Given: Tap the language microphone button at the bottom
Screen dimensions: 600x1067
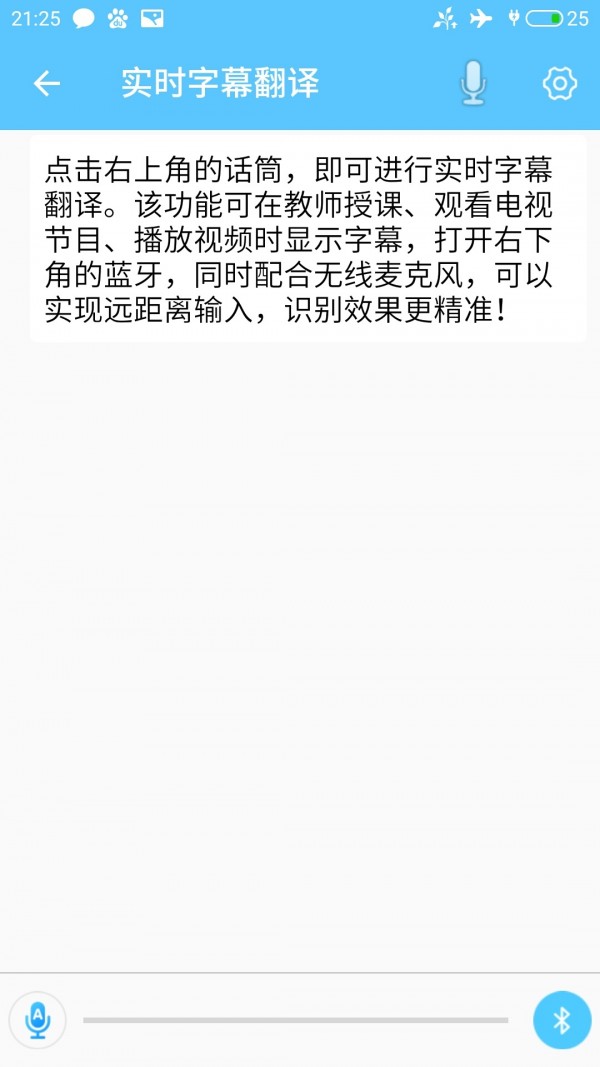Looking at the screenshot, I should point(38,1020).
